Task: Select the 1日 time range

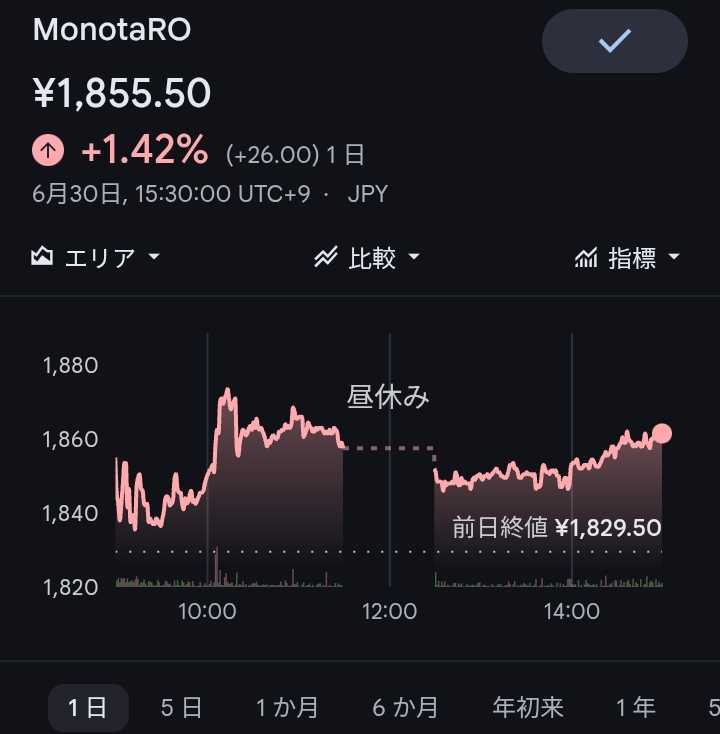Action: [88, 707]
